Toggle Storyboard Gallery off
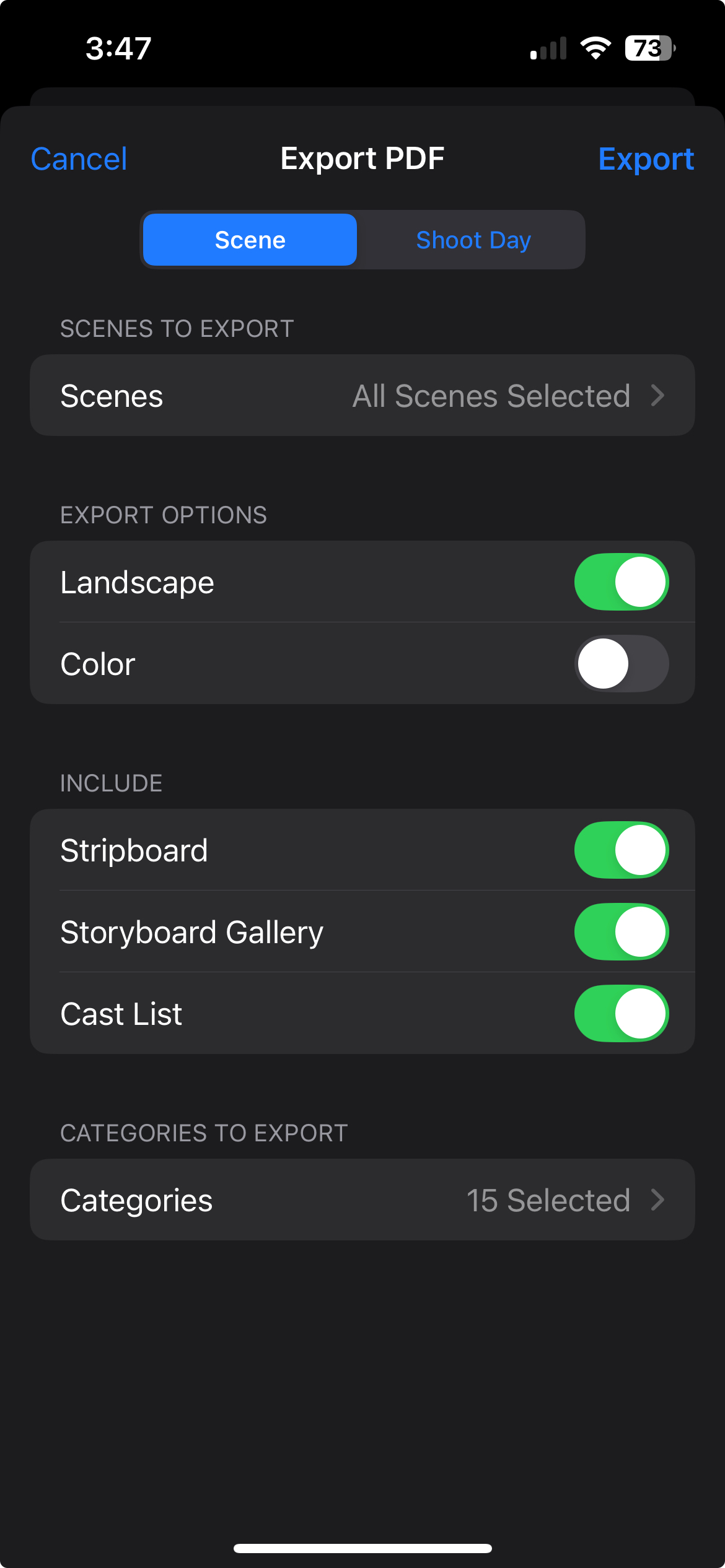725x1568 pixels. coord(622,931)
